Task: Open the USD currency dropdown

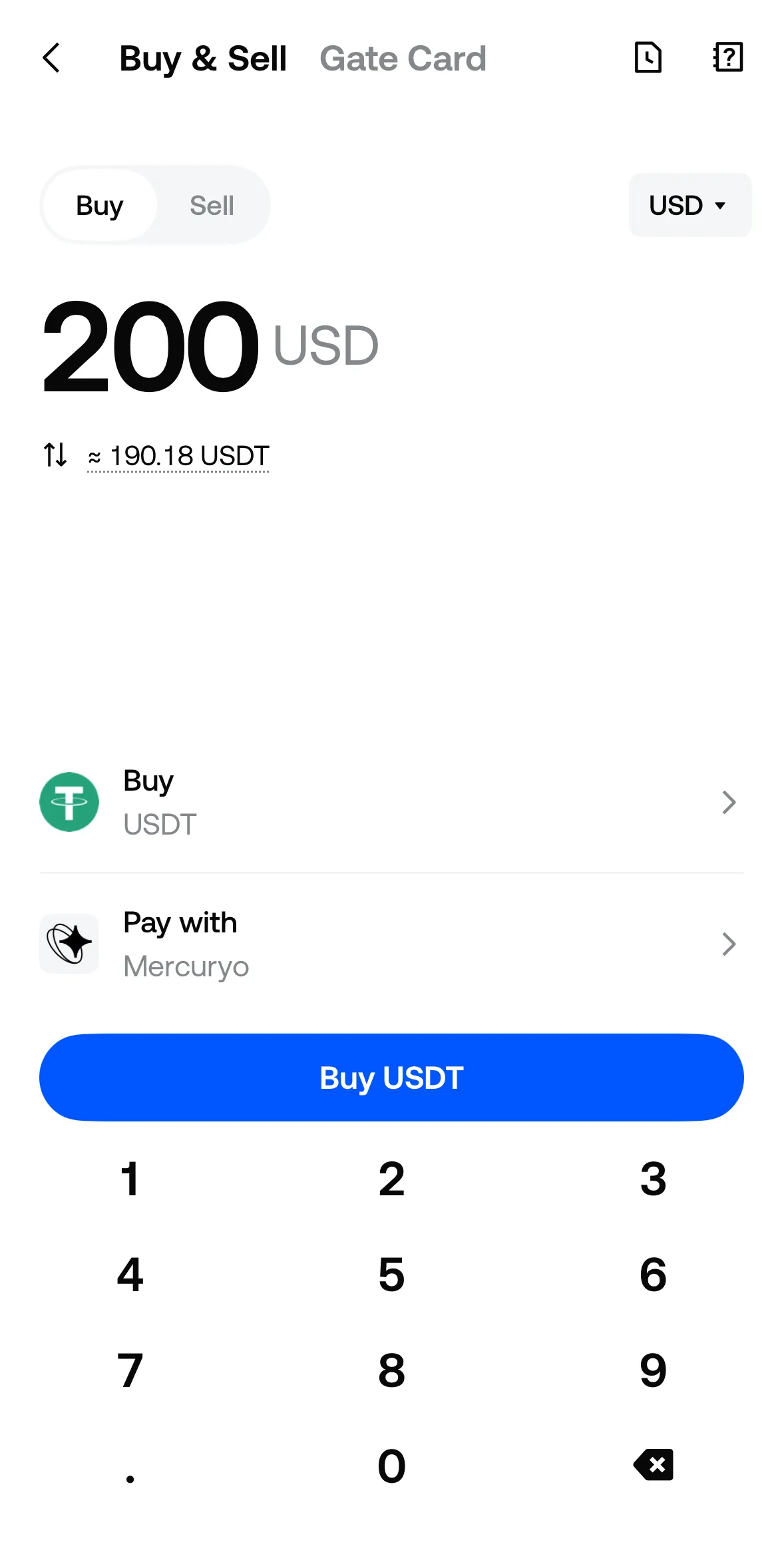Action: click(x=689, y=205)
